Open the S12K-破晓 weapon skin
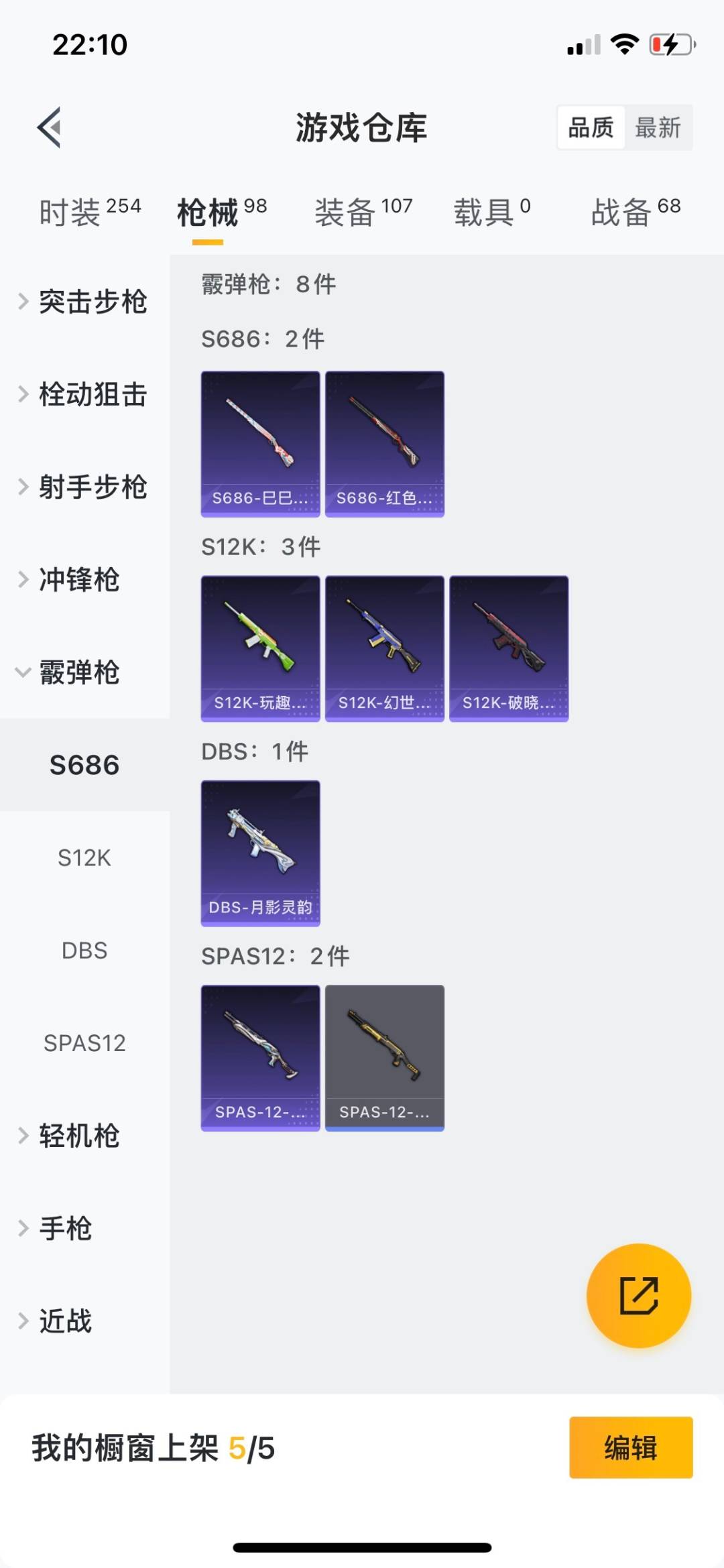This screenshot has width=724, height=1568. tap(508, 648)
